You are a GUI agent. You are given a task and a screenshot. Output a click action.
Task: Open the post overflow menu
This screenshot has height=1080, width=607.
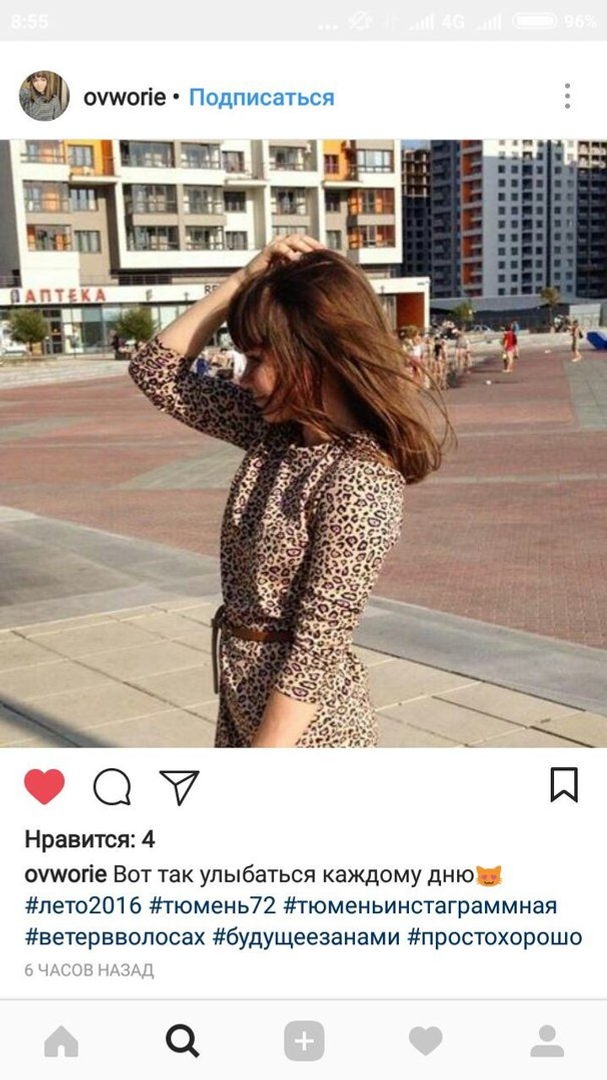tap(566, 96)
